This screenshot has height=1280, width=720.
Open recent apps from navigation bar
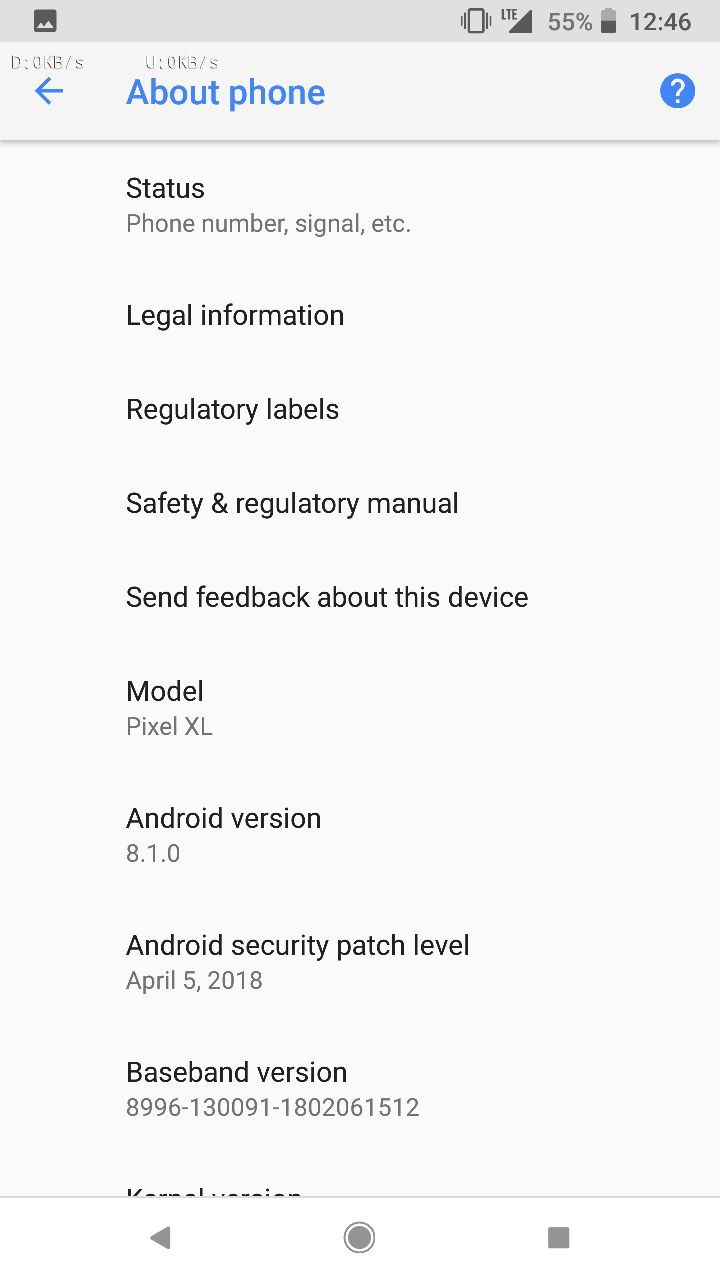tap(558, 1238)
